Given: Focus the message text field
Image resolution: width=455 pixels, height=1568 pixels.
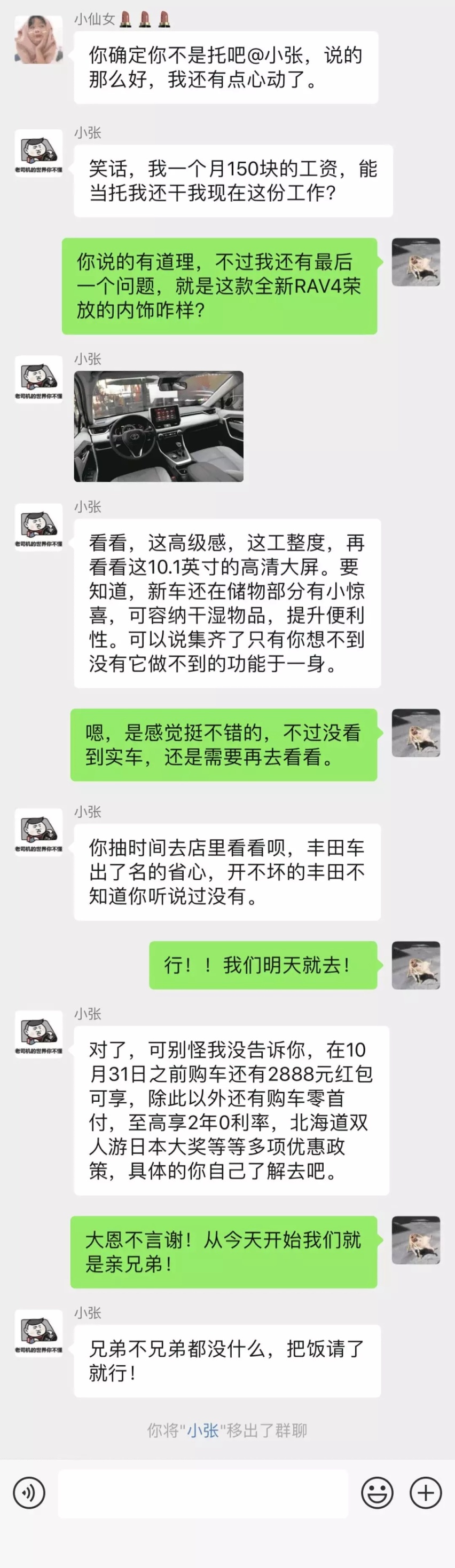Looking at the screenshot, I should coord(203,1493).
